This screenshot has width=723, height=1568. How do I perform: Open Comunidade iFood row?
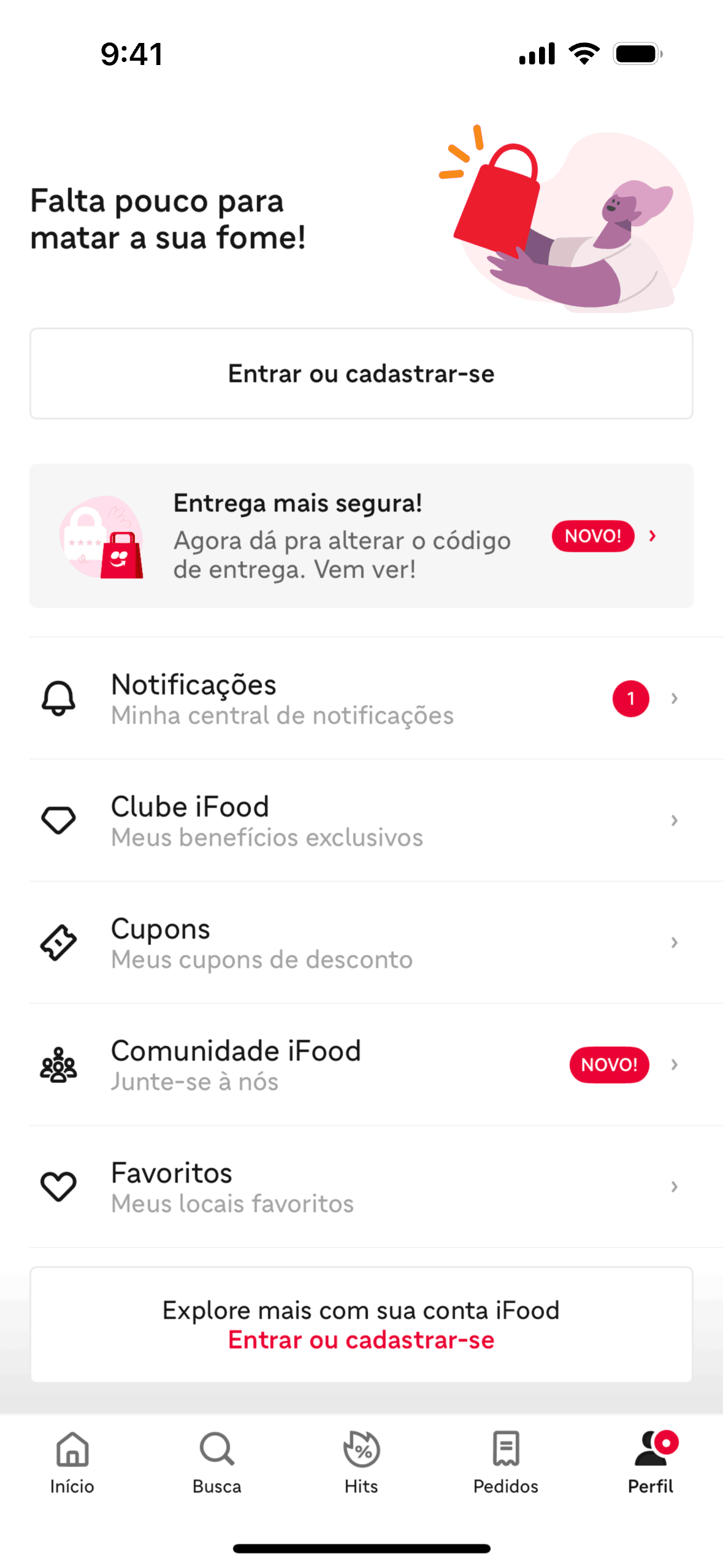pos(361,1064)
